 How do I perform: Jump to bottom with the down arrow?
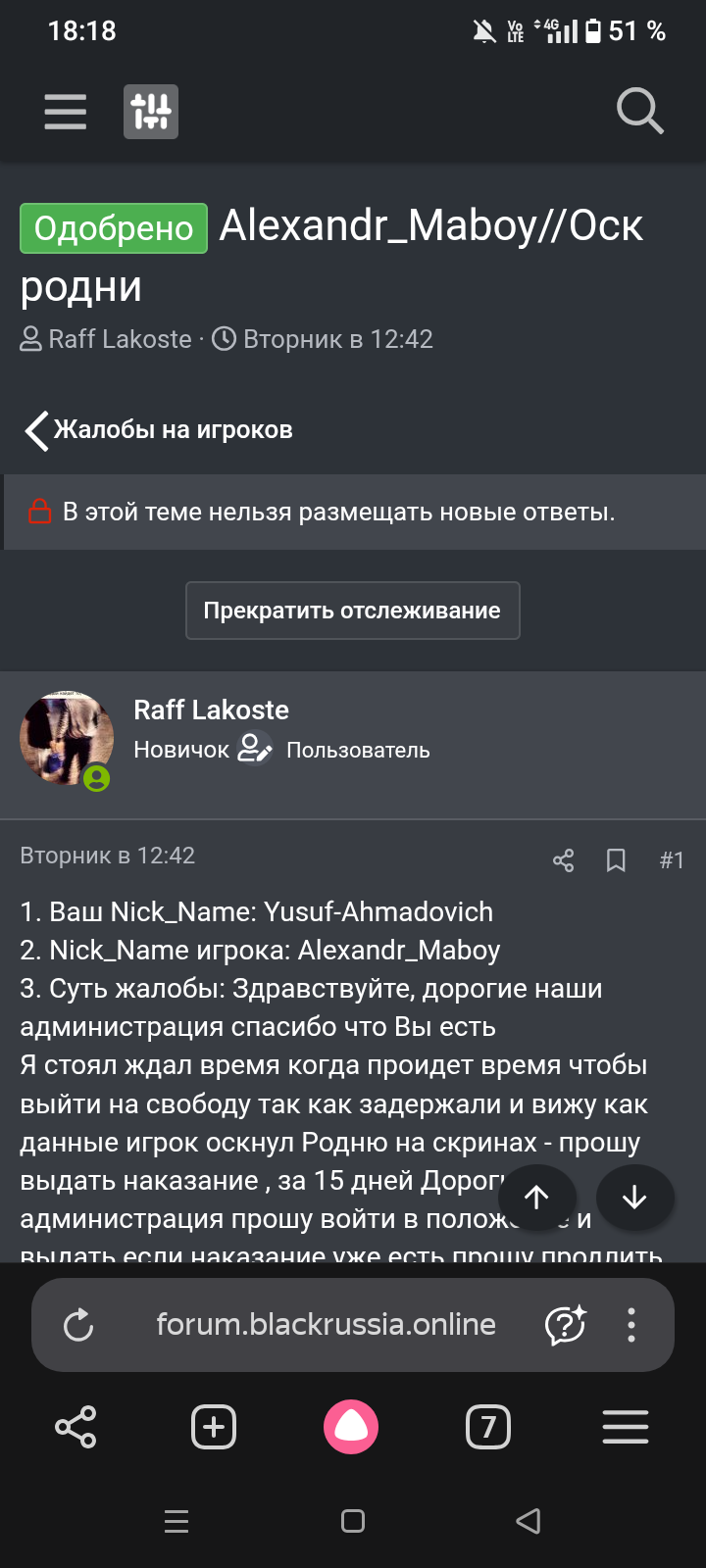pos(634,1197)
